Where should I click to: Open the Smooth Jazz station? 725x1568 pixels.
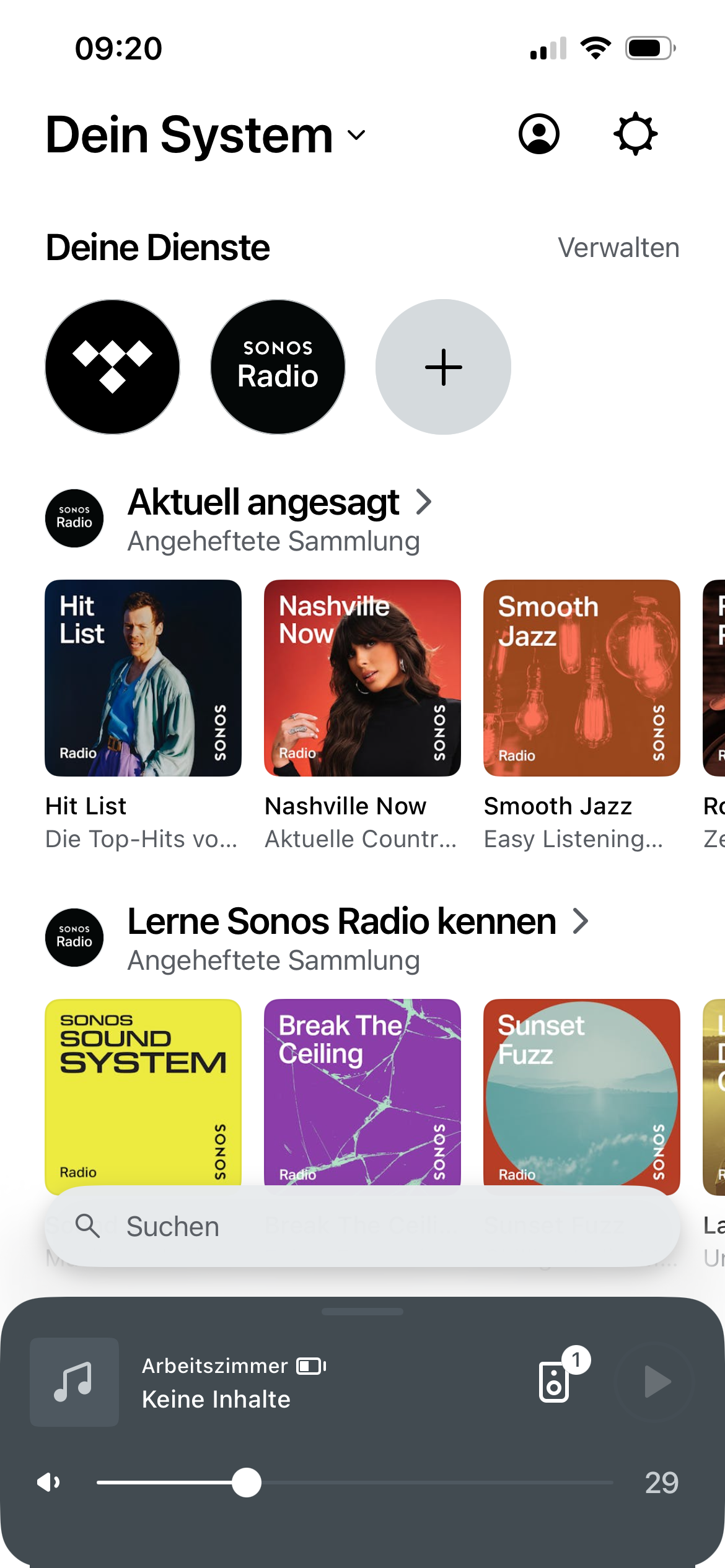[582, 678]
